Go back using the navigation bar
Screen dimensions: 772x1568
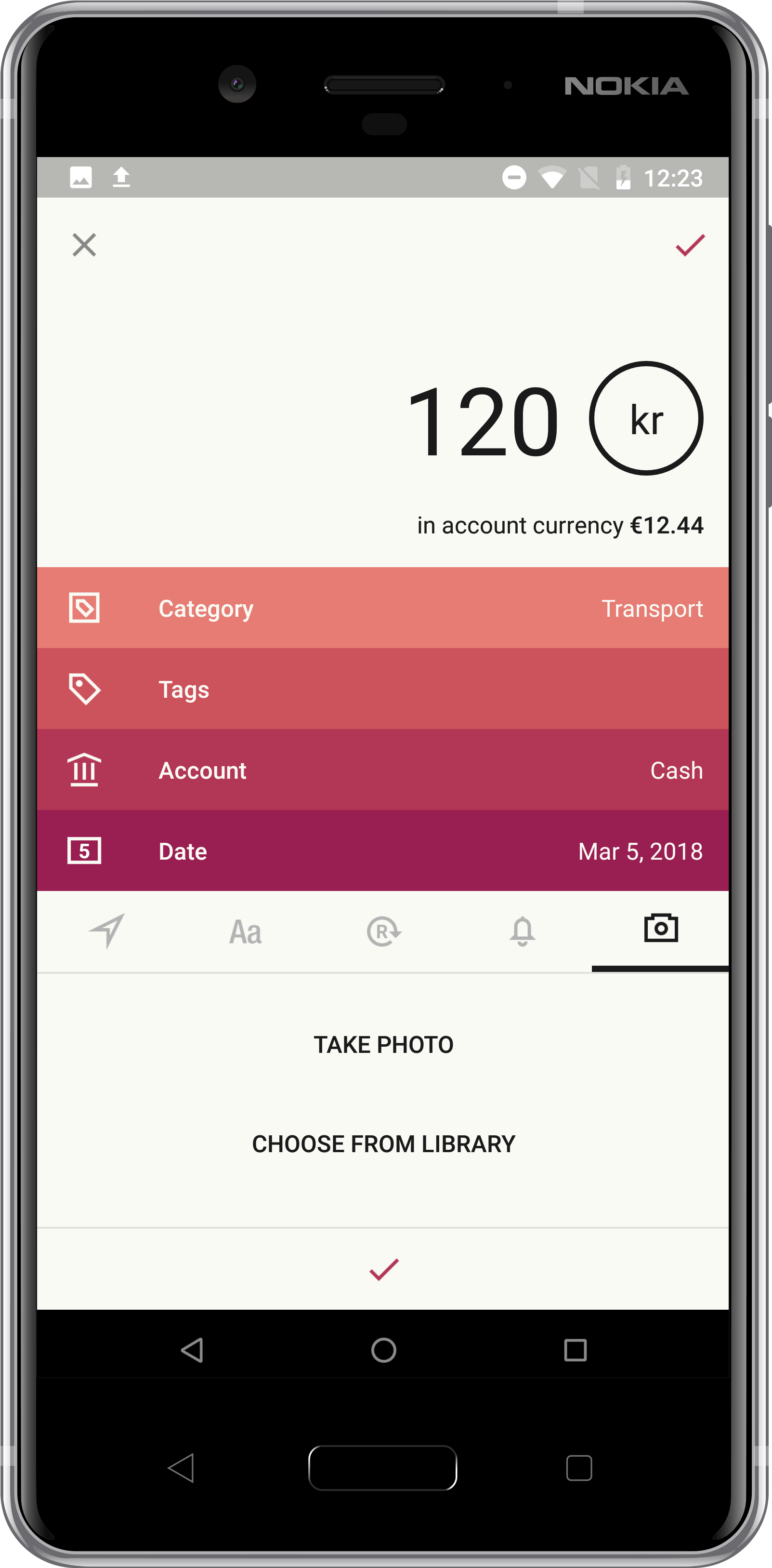pyautogui.click(x=192, y=1350)
